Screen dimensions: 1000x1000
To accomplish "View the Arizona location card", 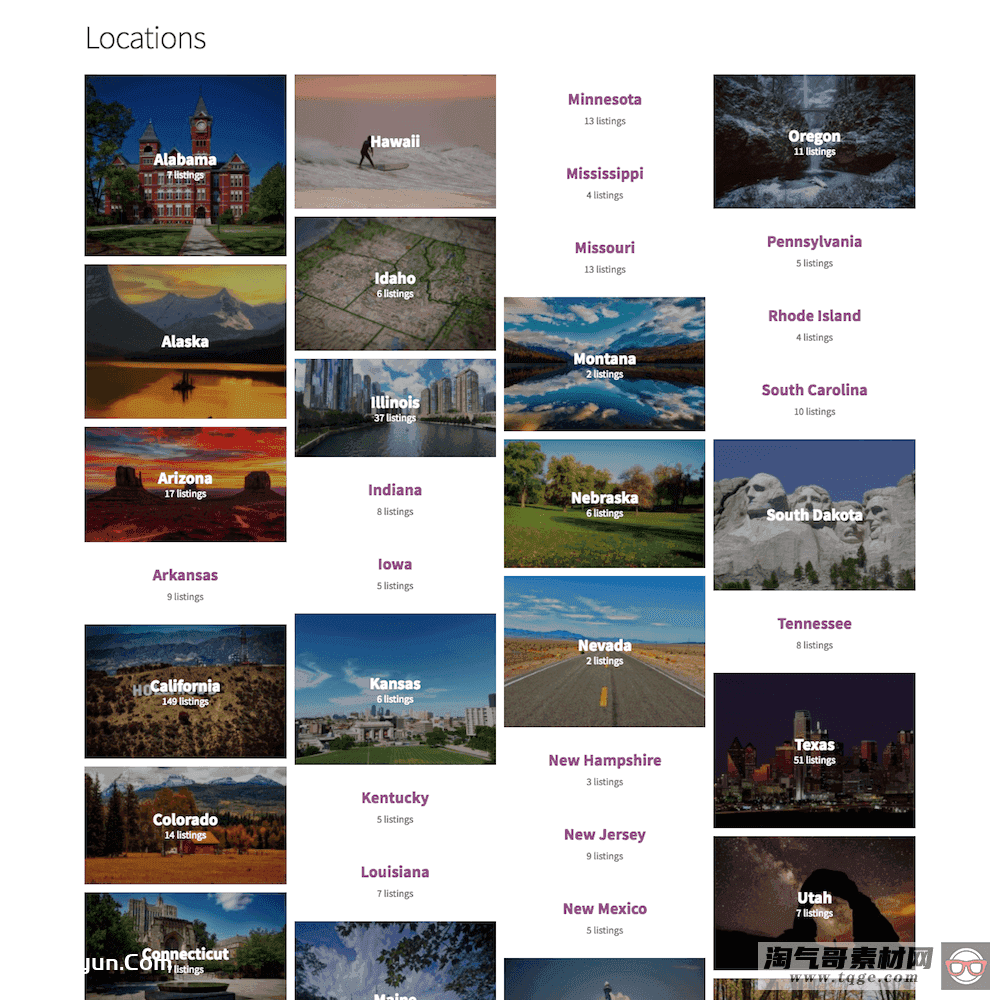I will coord(185,484).
